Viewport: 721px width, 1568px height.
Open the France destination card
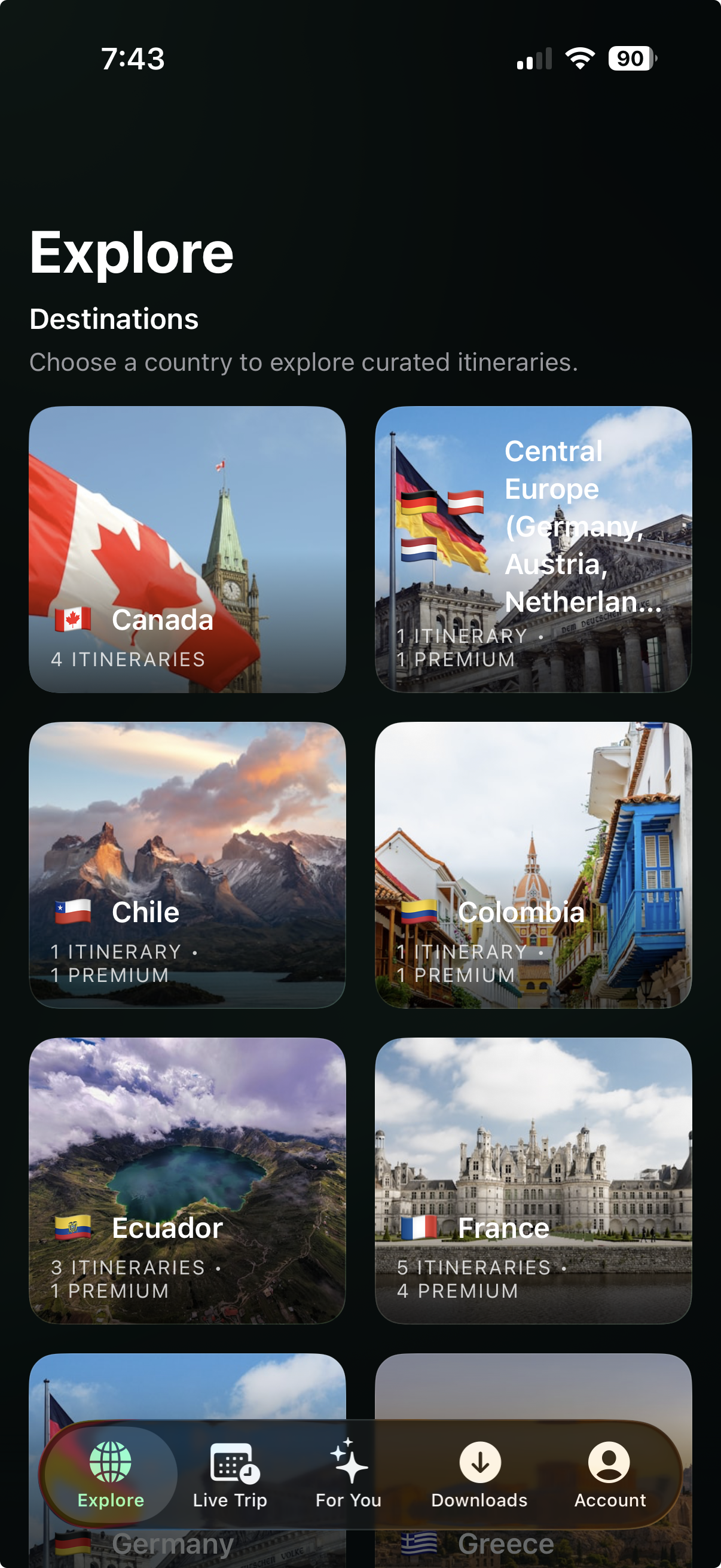coord(533,1180)
